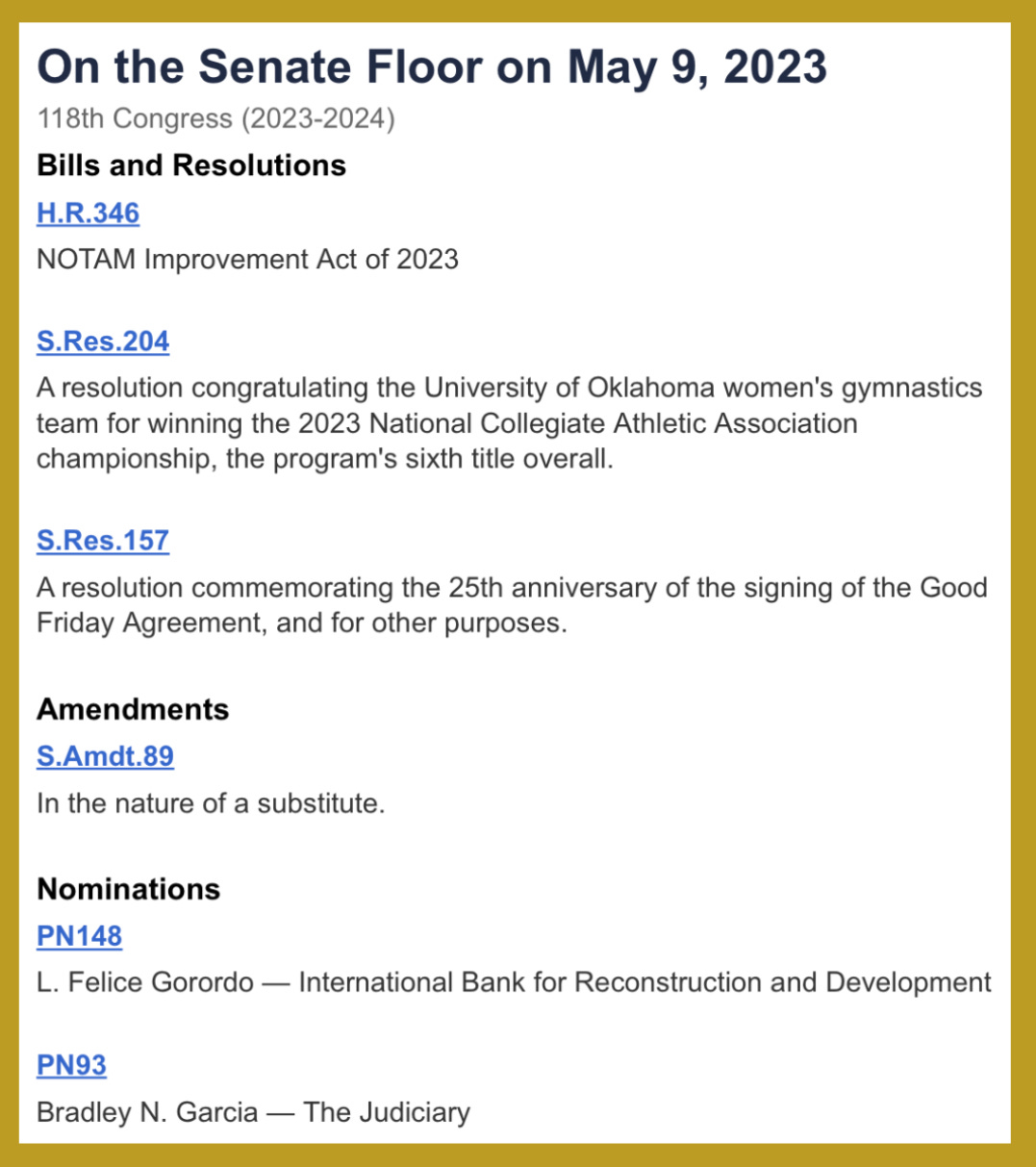Open amendment S.Amdt.89
1036x1167 pixels.
point(105,756)
